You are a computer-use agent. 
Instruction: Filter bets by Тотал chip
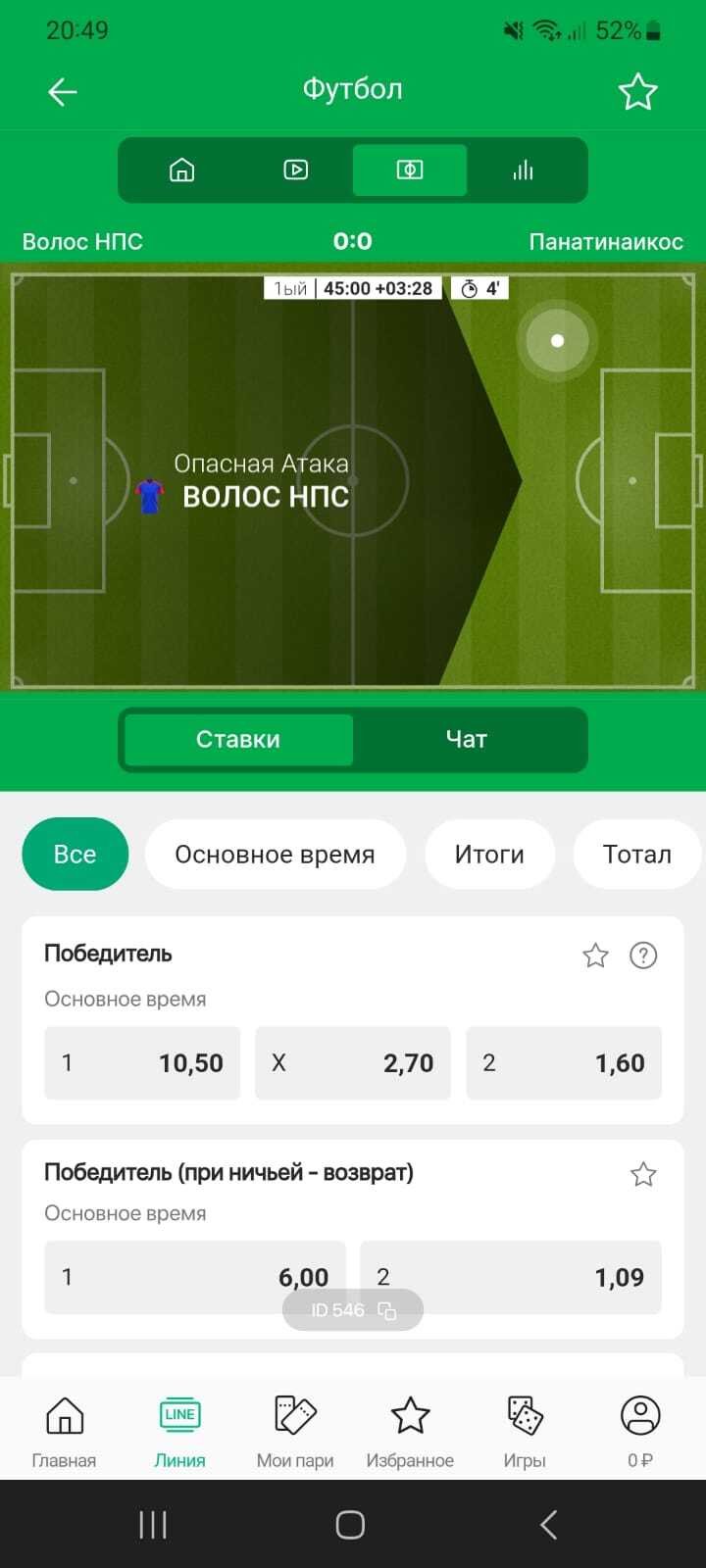point(636,855)
